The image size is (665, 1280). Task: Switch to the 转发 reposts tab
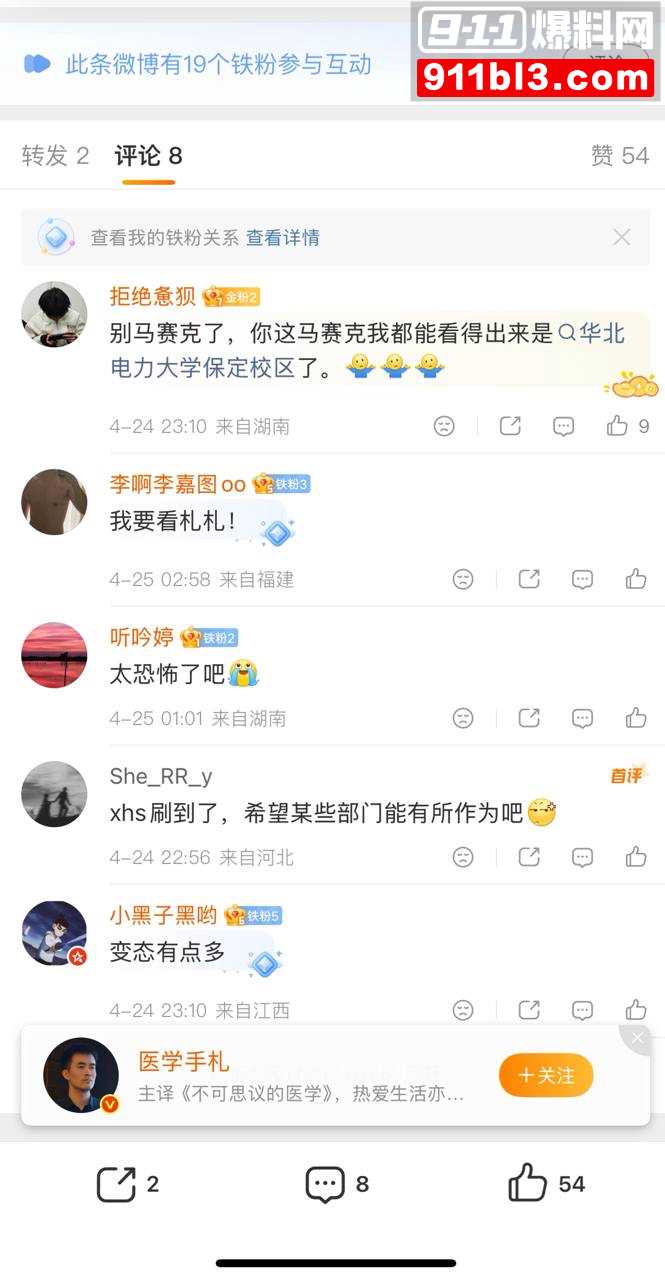55,156
